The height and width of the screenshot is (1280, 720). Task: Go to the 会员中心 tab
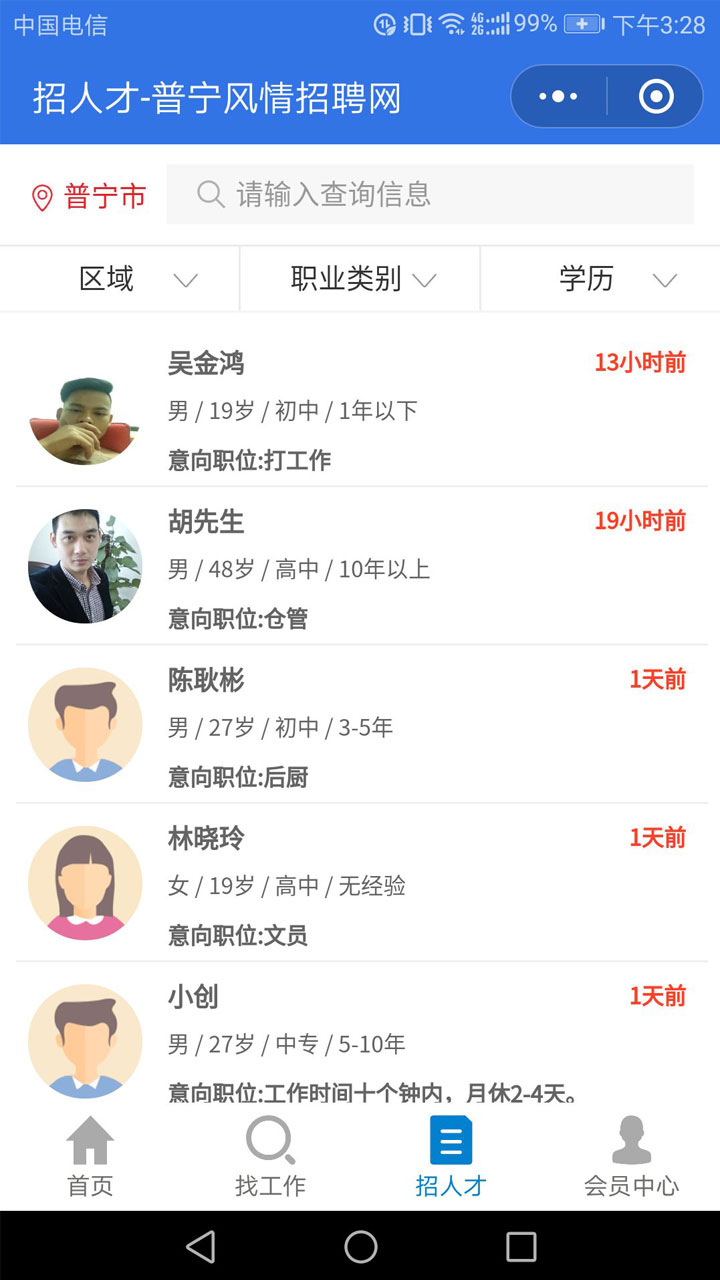pos(631,1158)
